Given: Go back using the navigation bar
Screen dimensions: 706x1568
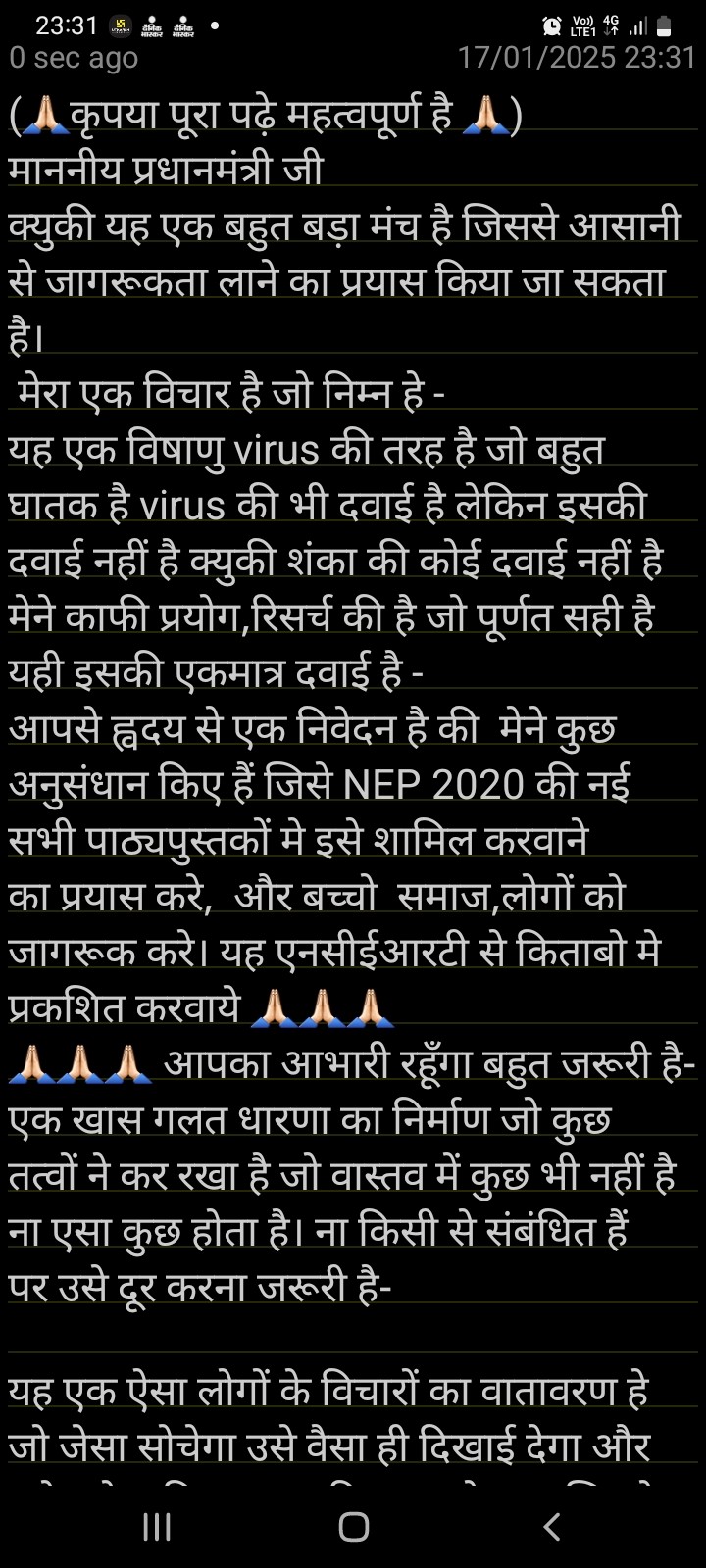Looking at the screenshot, I should 552,1526.
